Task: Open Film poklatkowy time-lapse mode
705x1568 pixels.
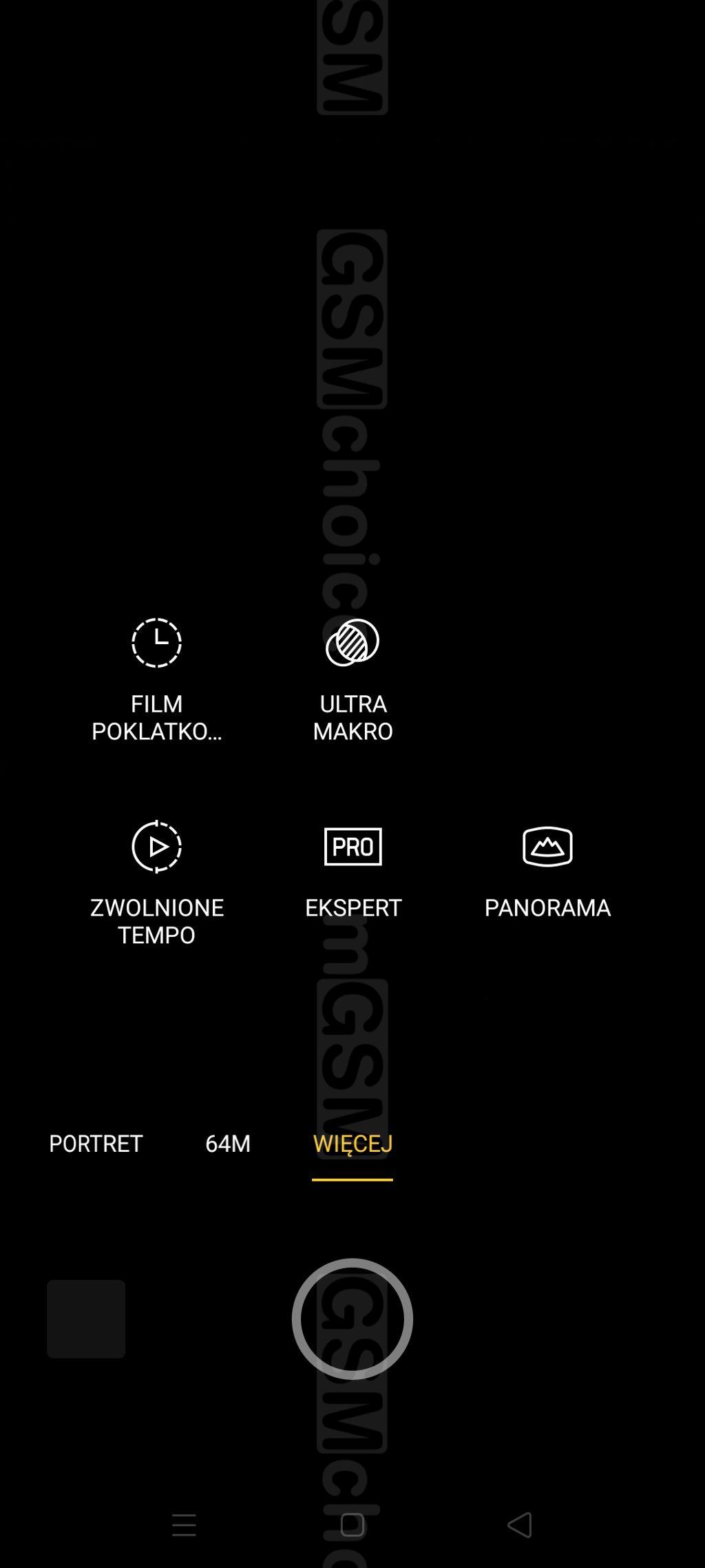Action: 156,679
